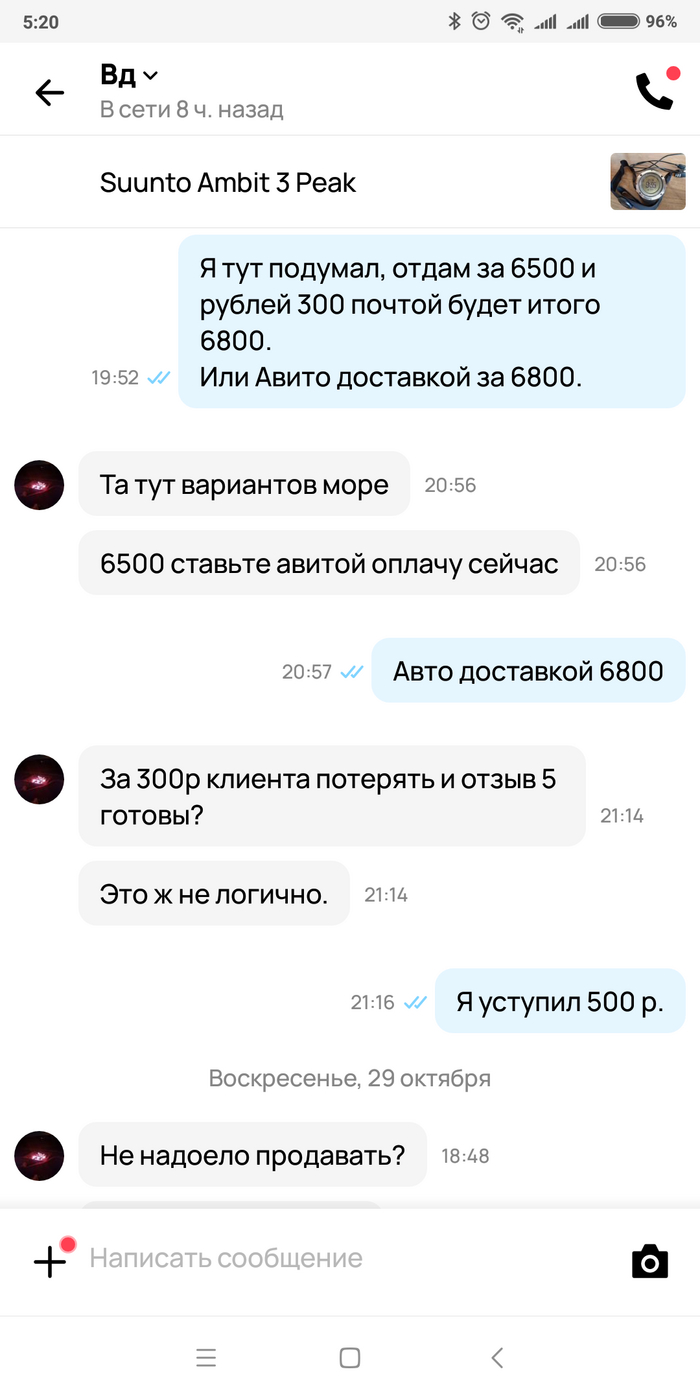The width and height of the screenshot is (700, 1400).
Task: Expand the Вд contact name dropdown
Action: 129,74
